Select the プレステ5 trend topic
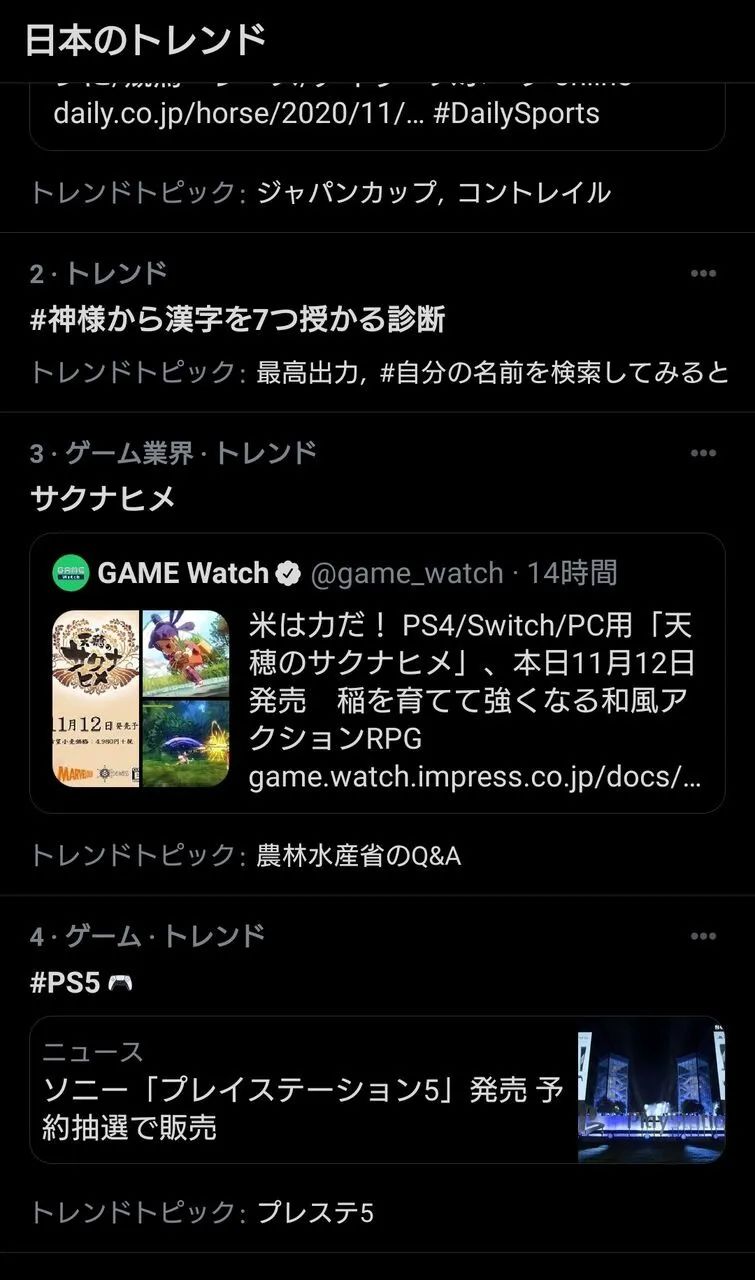 (x=315, y=1213)
